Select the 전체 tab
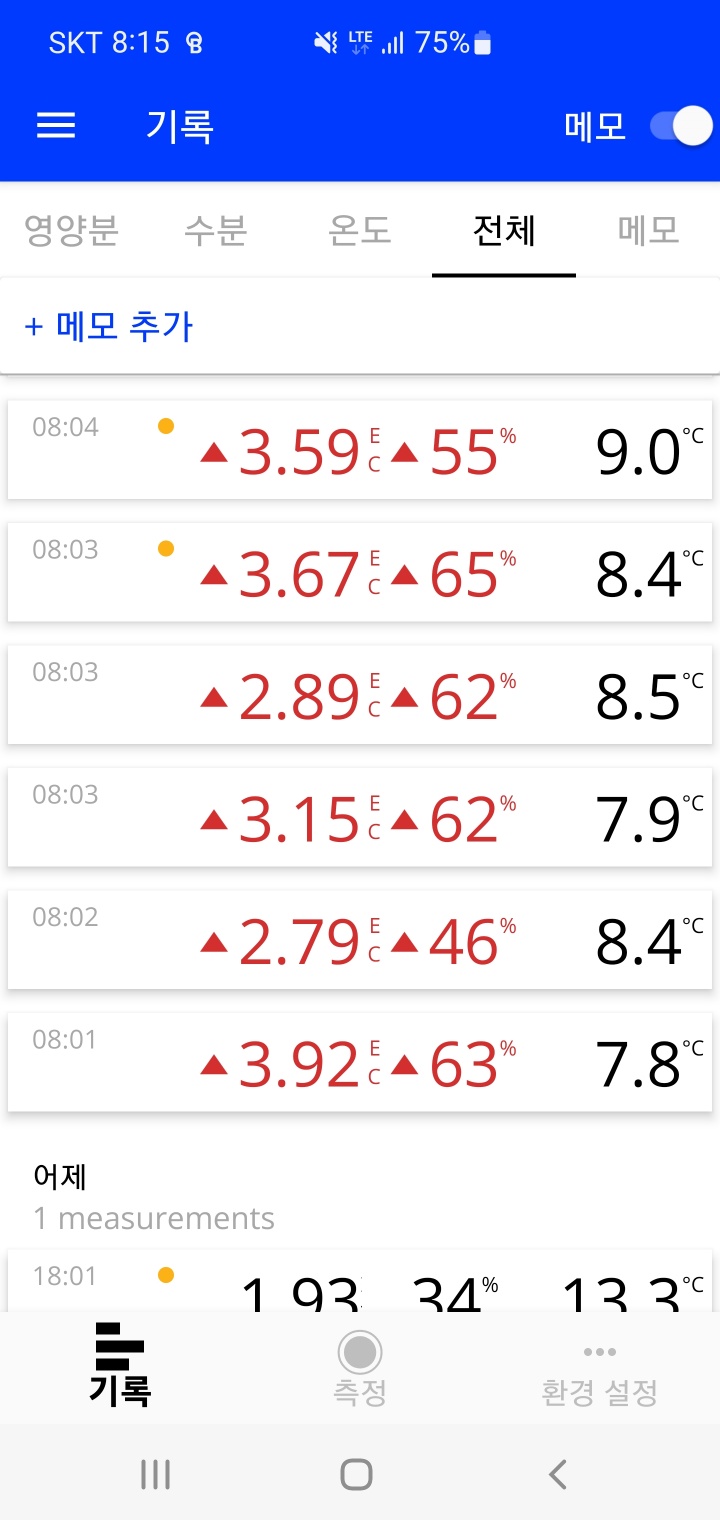Image resolution: width=720 pixels, height=1520 pixels. 504,230
